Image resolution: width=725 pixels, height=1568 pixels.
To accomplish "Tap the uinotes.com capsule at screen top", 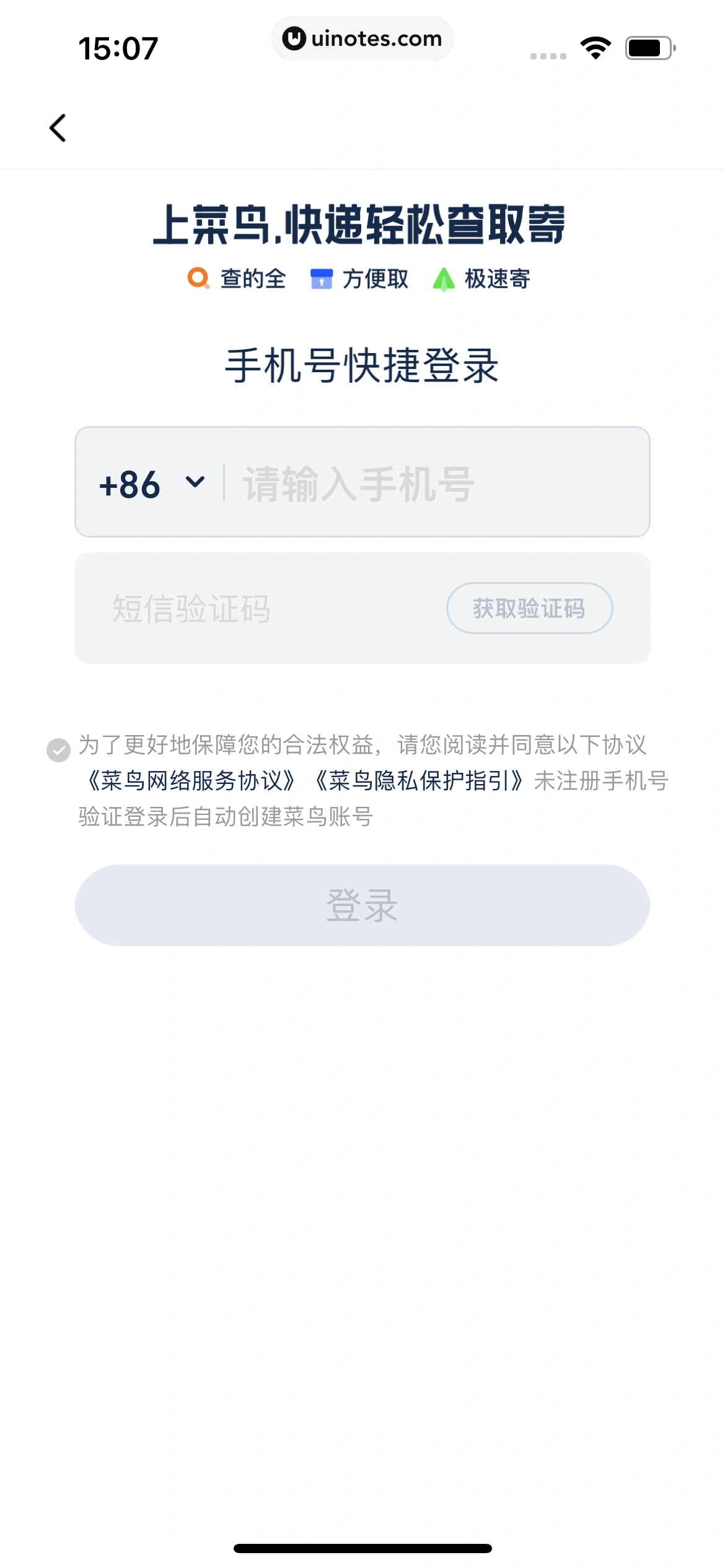I will tap(362, 38).
